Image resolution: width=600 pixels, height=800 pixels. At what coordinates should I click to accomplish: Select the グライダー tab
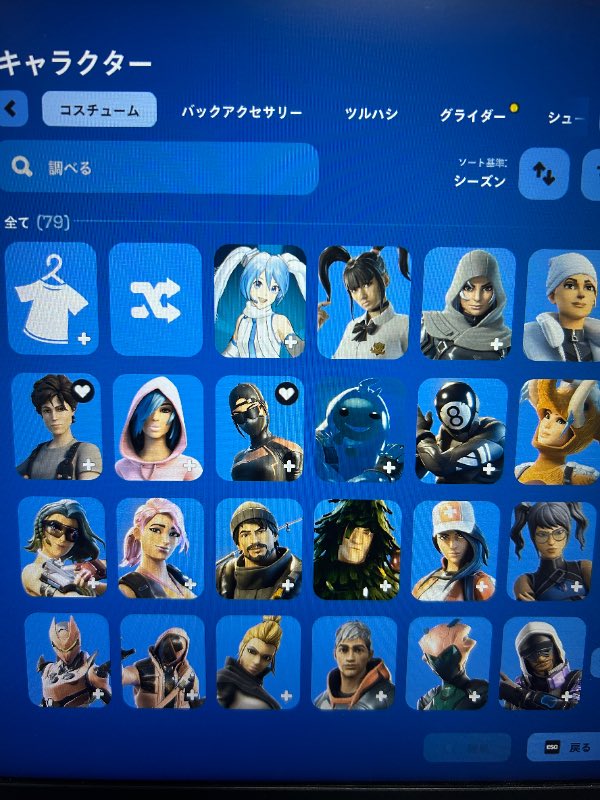tap(473, 115)
